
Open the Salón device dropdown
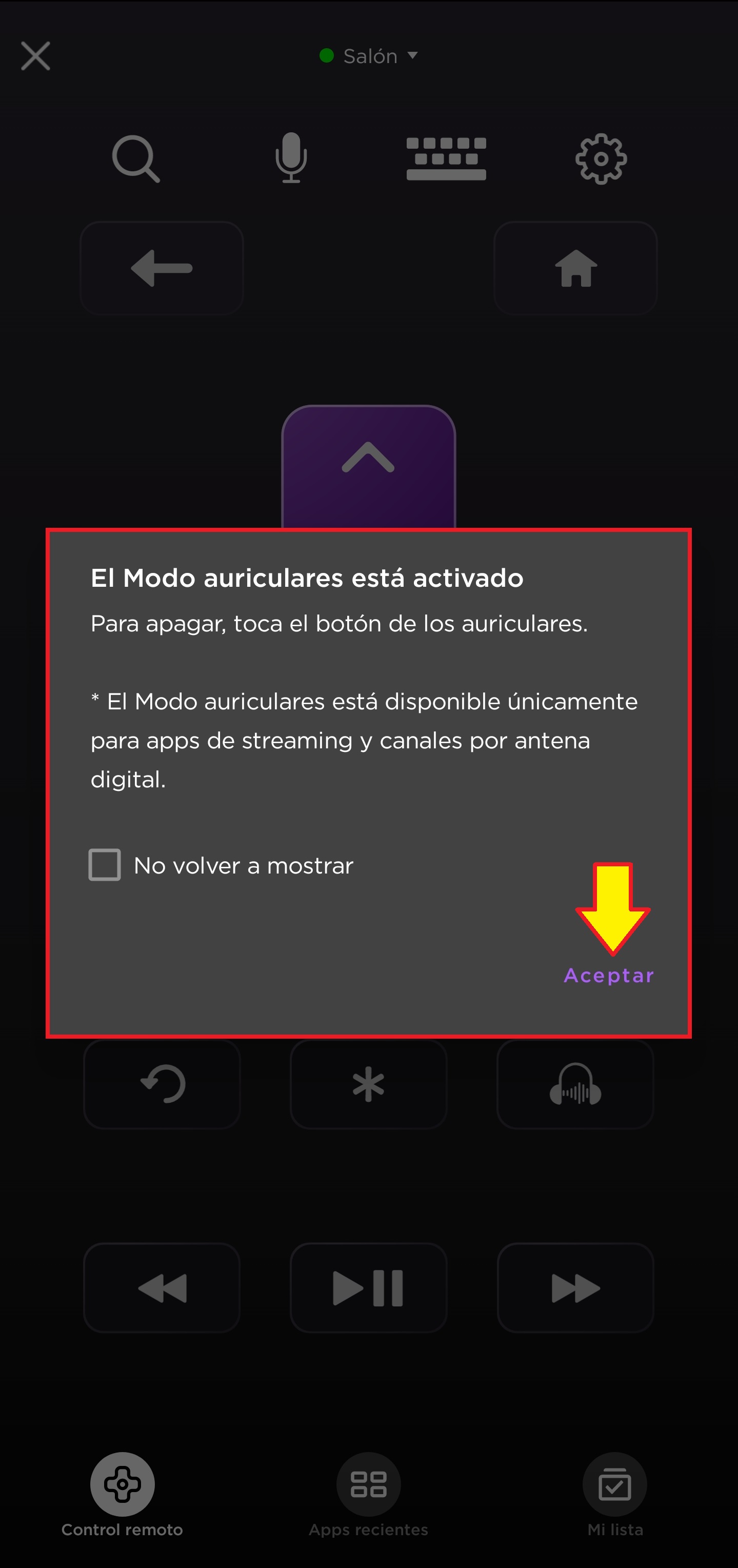click(369, 56)
